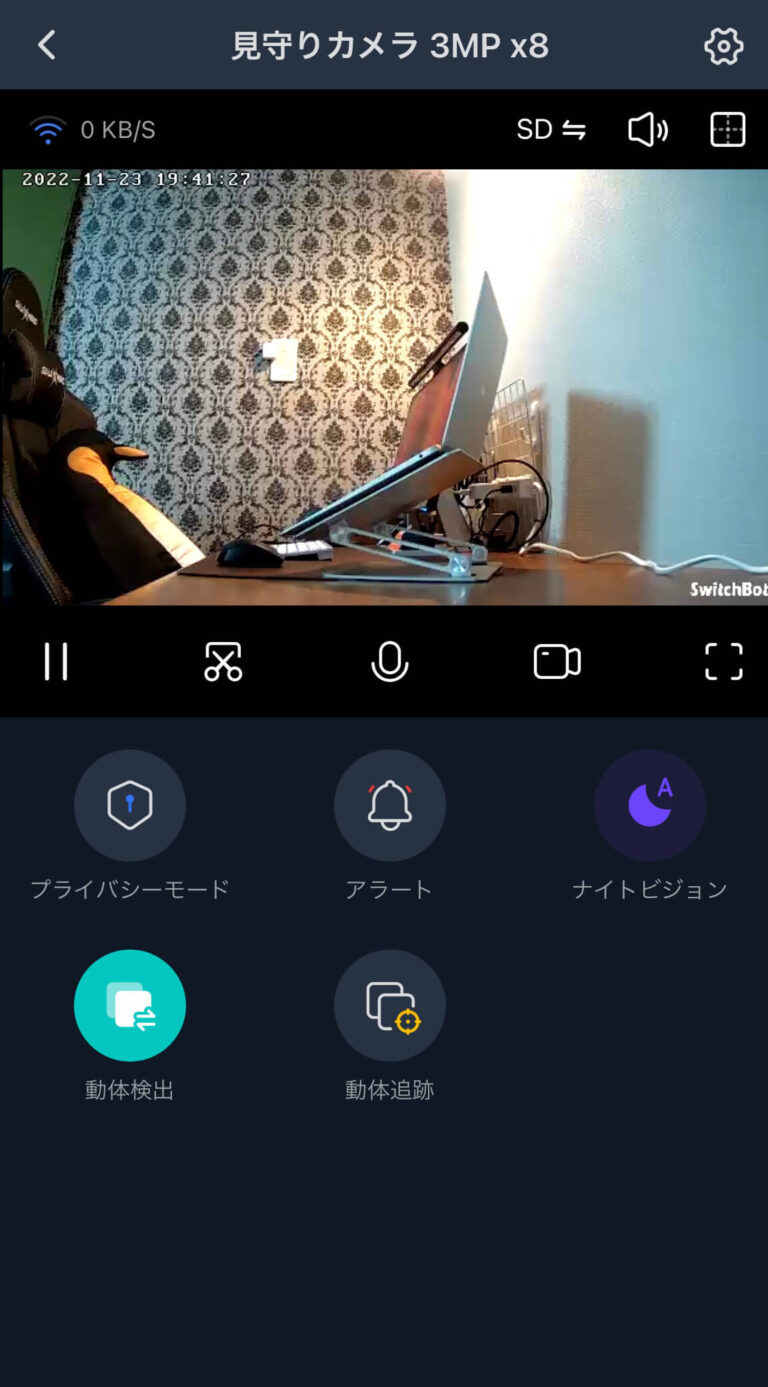Start recording with the video camera icon
Image resolution: width=768 pixels, height=1387 pixels.
coord(557,661)
